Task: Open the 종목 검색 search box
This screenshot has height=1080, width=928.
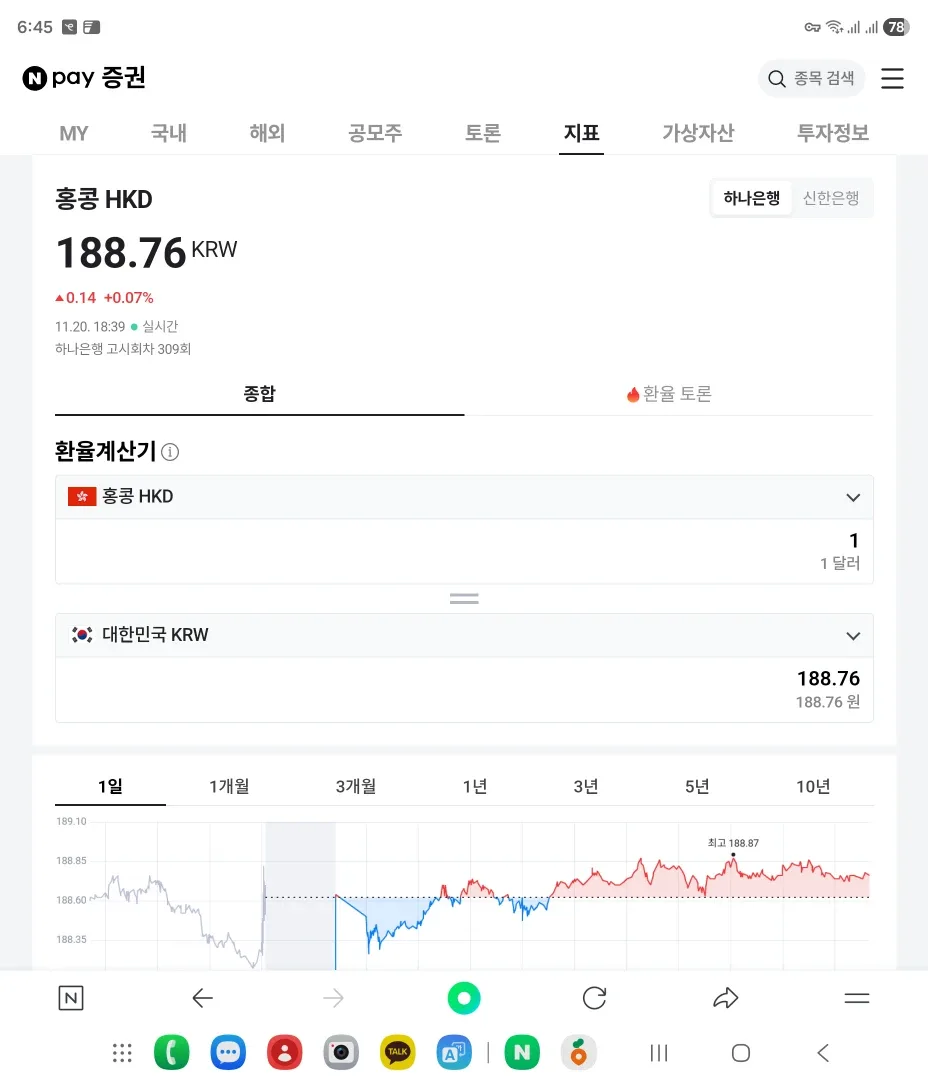Action: (811, 79)
